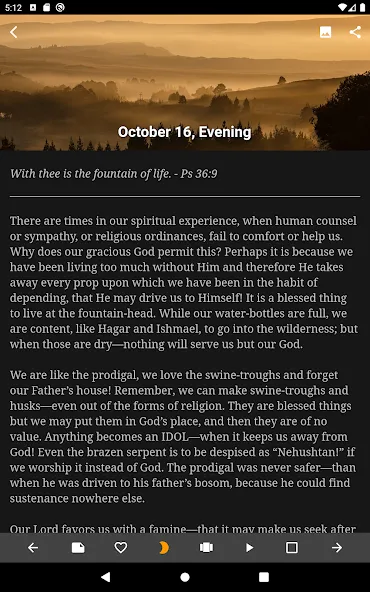Image resolution: width=370 pixels, height=592 pixels.
Task: Share this devotional
Action: coord(355,32)
